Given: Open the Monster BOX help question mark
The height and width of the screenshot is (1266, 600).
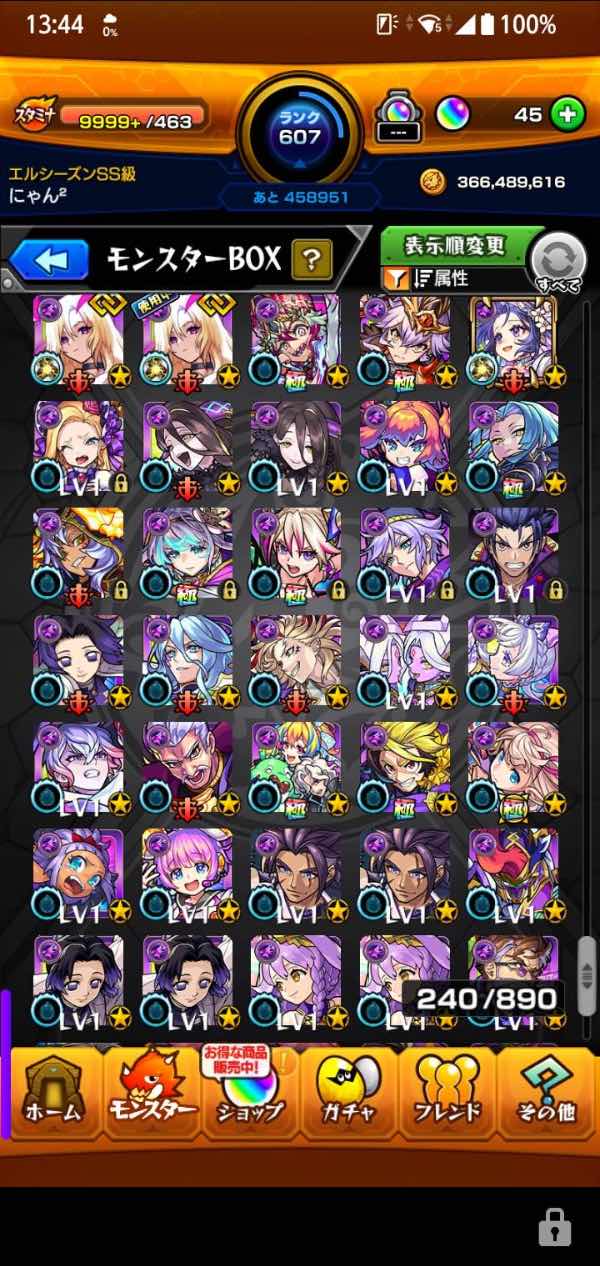Looking at the screenshot, I should (312, 261).
